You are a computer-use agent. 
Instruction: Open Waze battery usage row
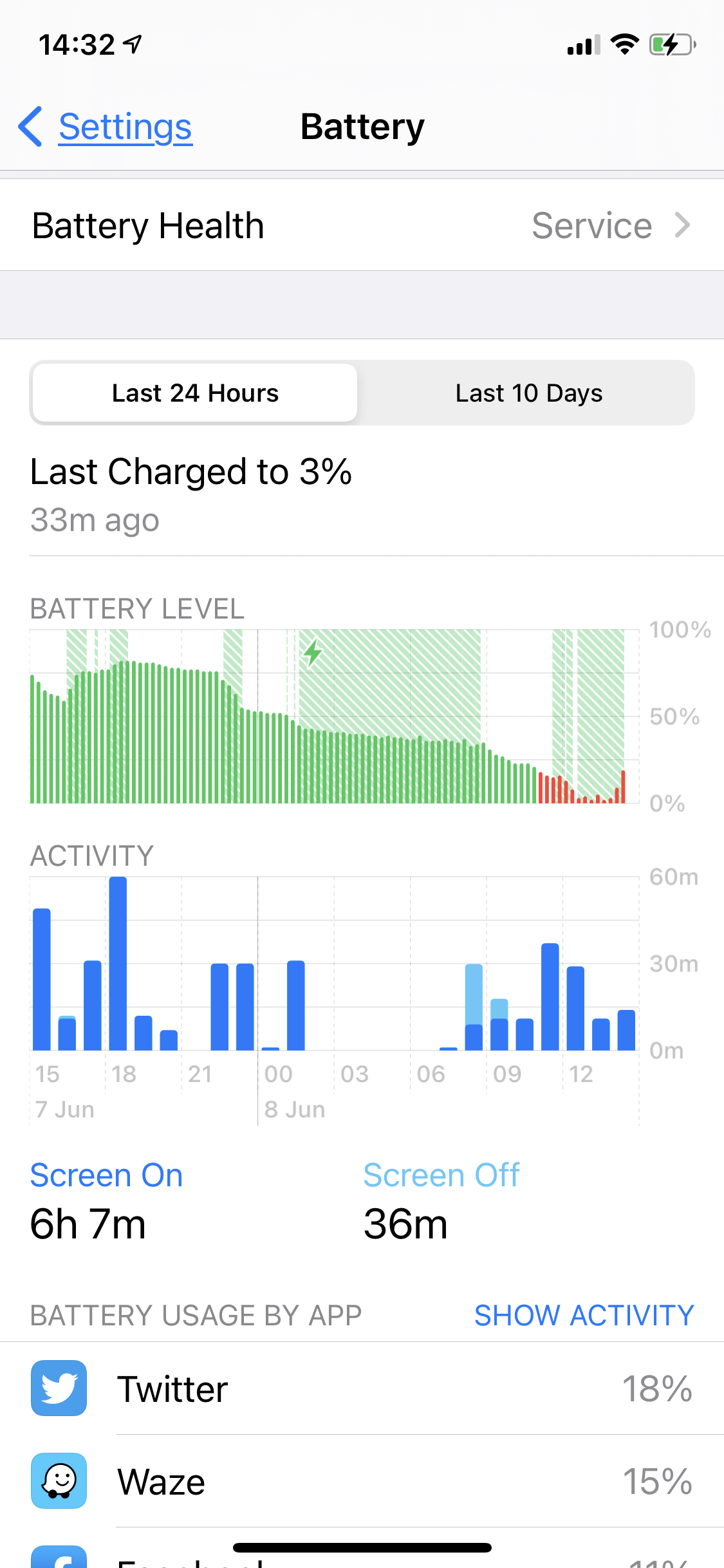click(x=362, y=1481)
